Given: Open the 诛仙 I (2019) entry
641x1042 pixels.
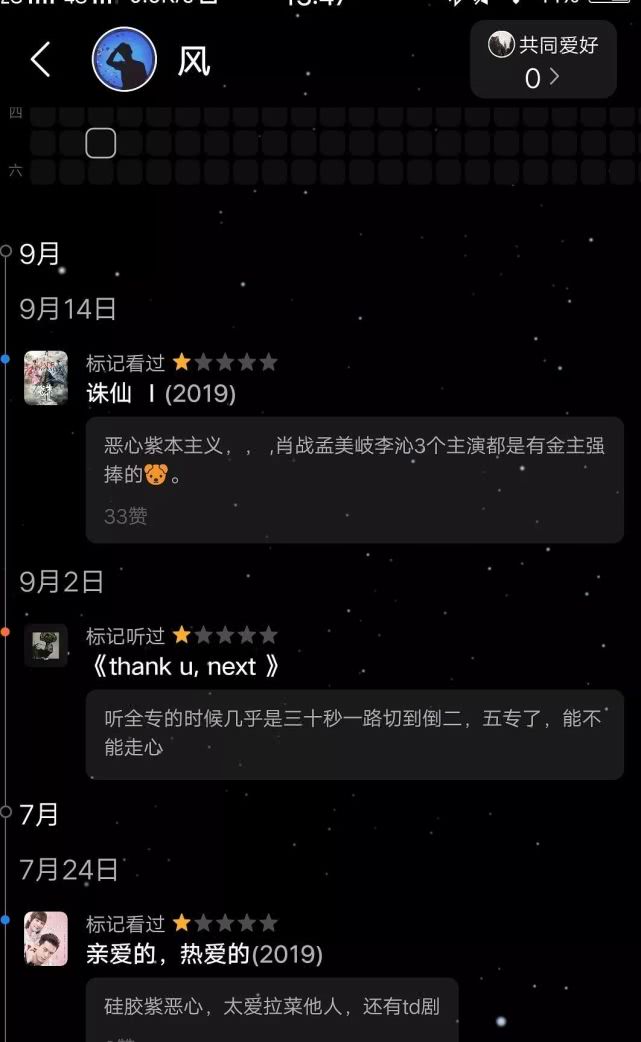Looking at the screenshot, I should pyautogui.click(x=161, y=394).
